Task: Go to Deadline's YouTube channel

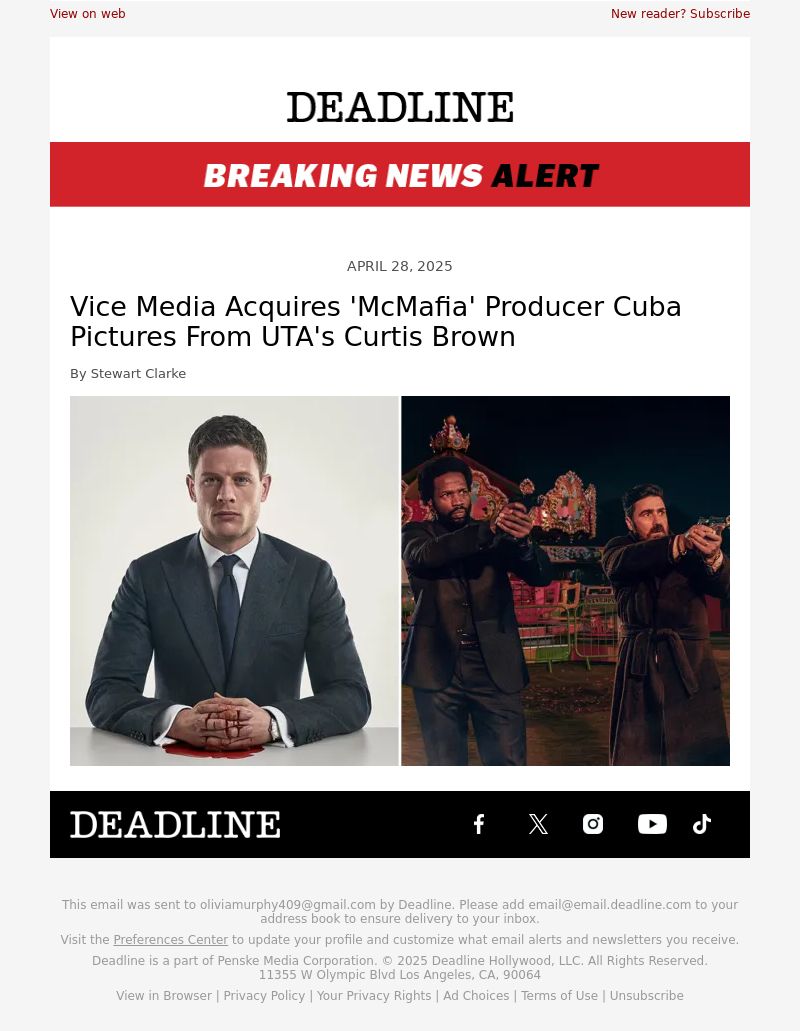Action: coord(652,824)
